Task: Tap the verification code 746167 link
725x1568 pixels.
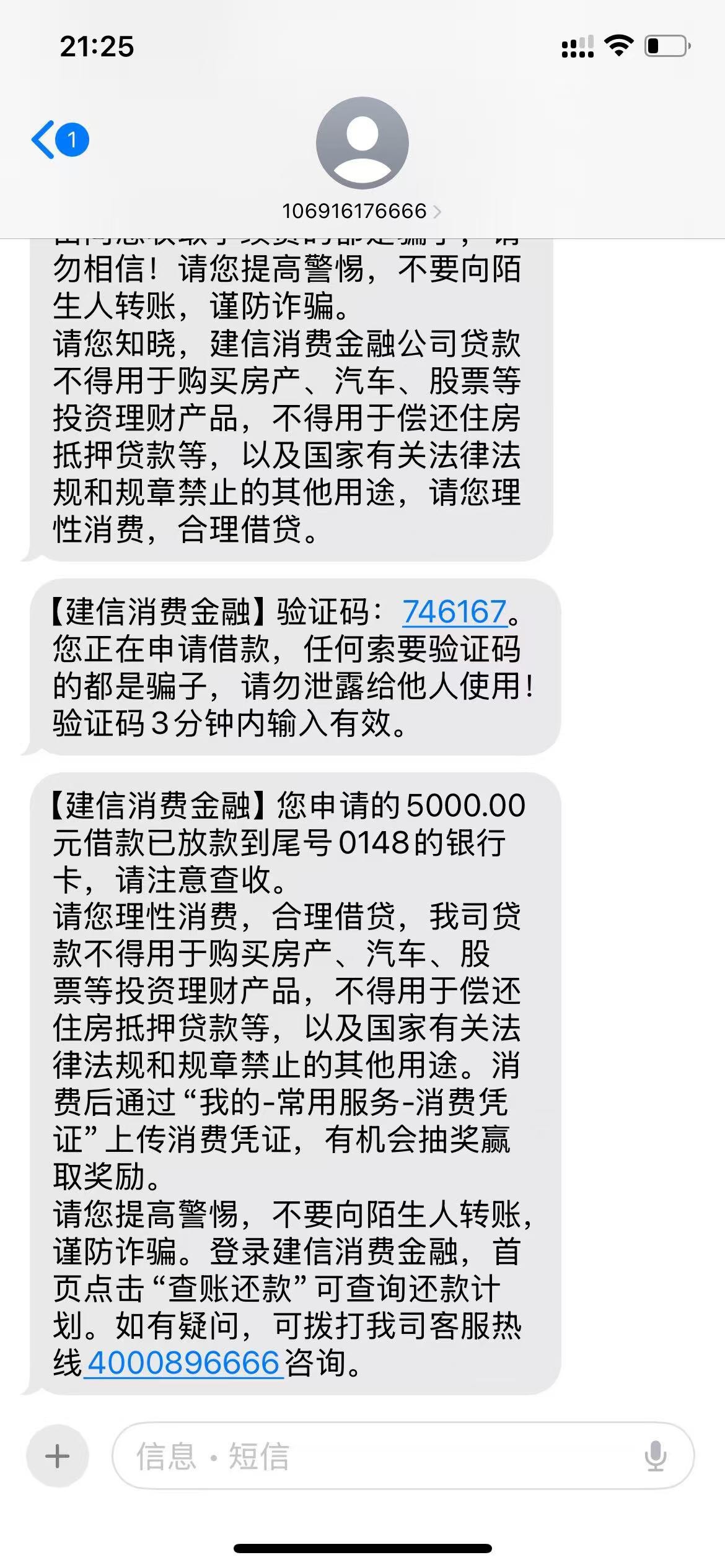Action: tap(455, 612)
